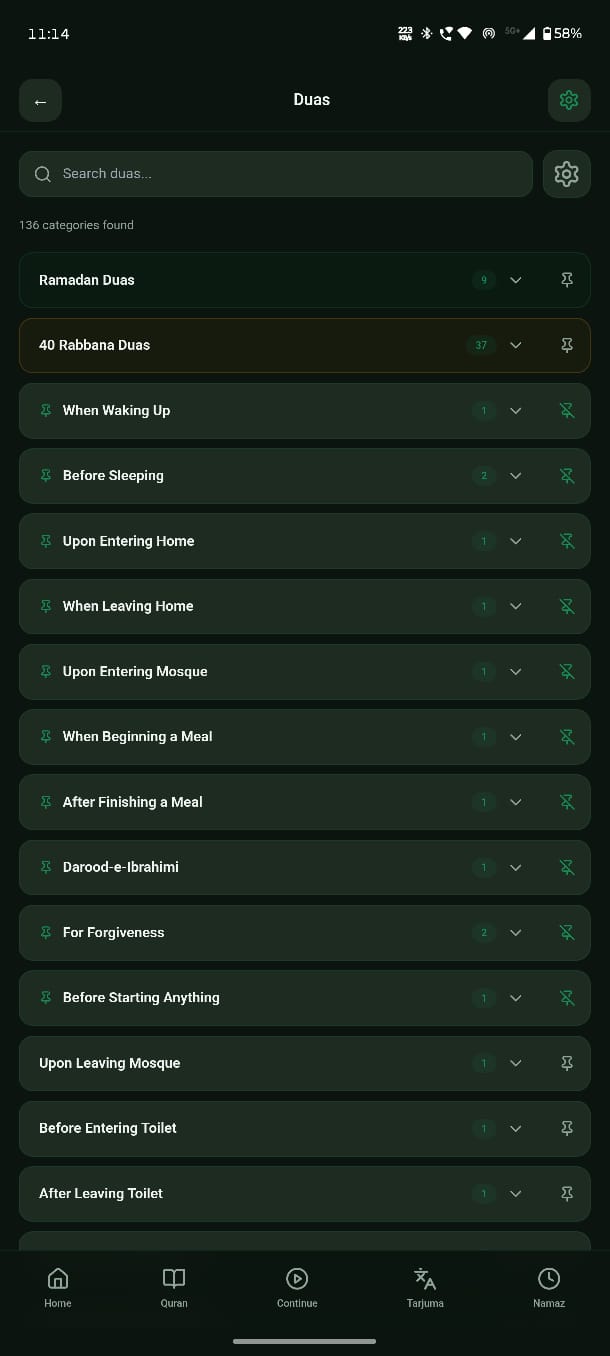Screen dimensions: 610x1356
Task: Expand the Ramadan Duas category
Action: 515,280
